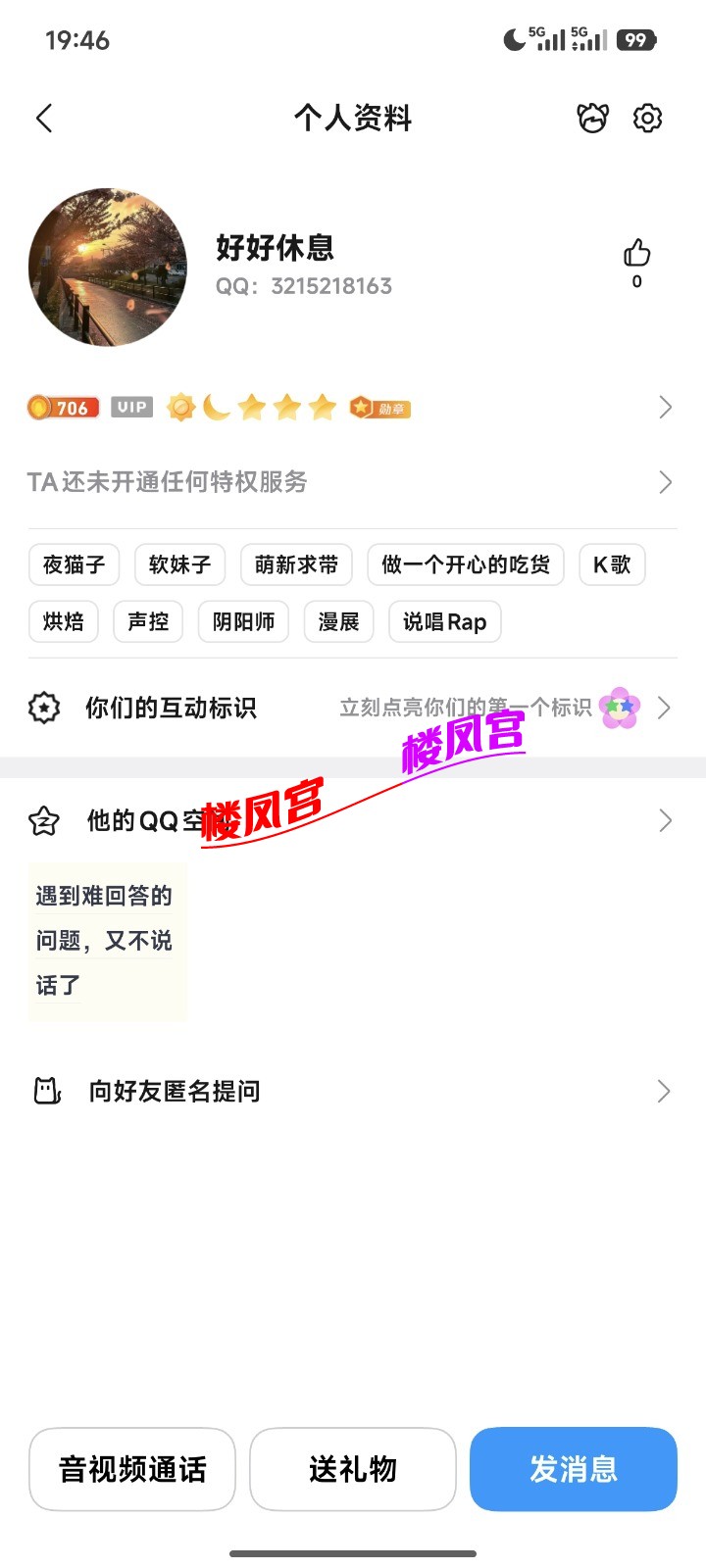Open the profile avatar photo
Screen dimensions: 706x1568
108,267
